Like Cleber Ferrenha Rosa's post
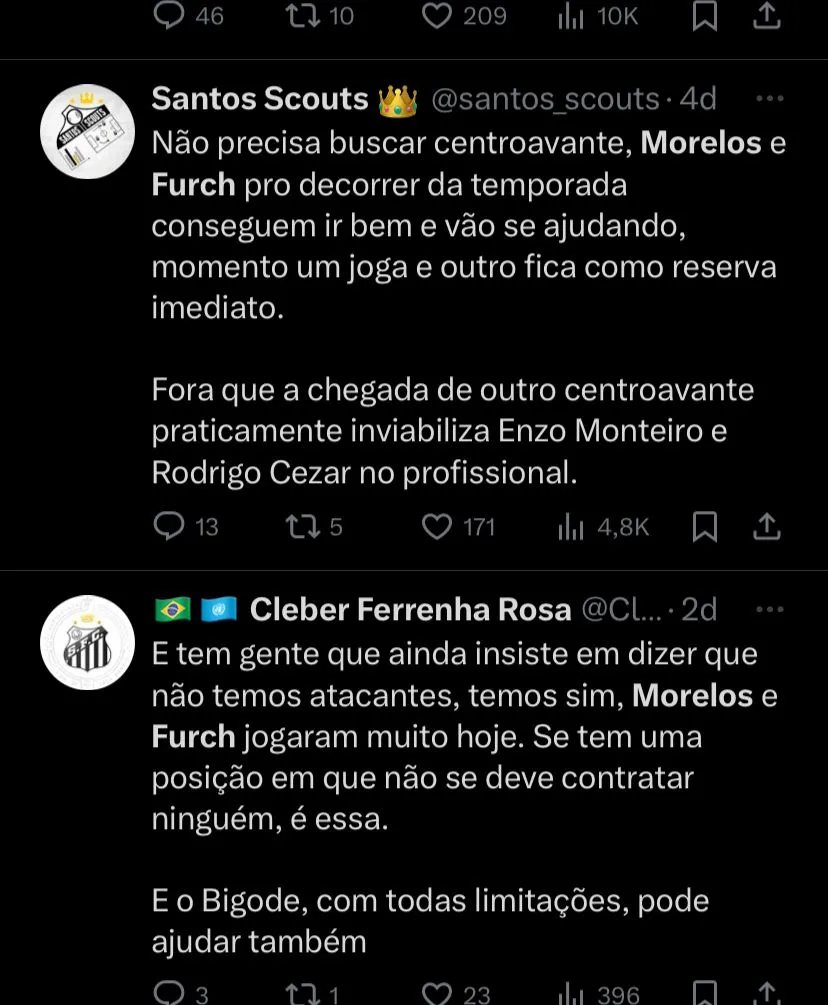The height and width of the screenshot is (1005, 828). 437,993
